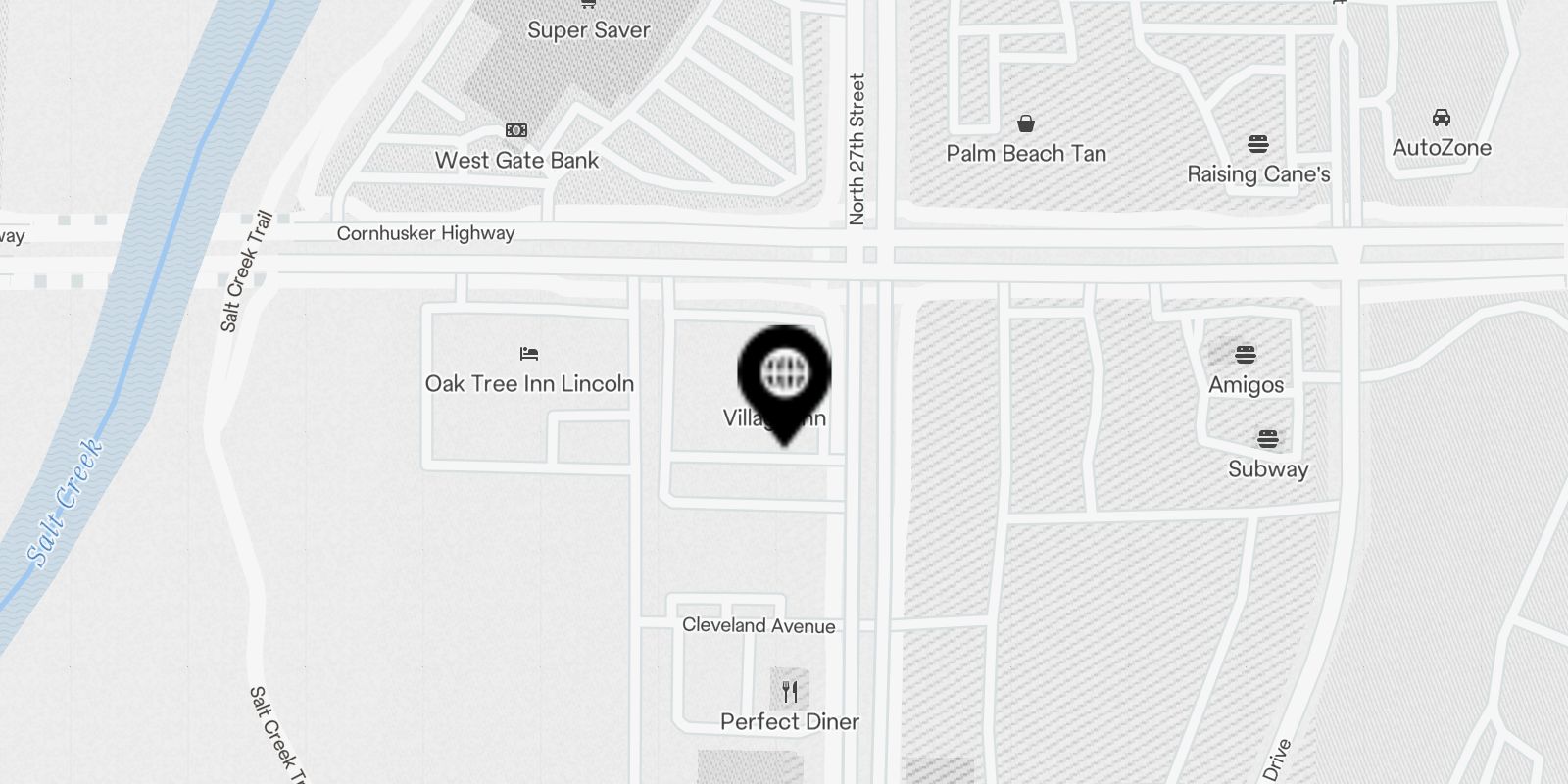This screenshot has width=1568, height=784.
Task: Open the Perfect Diner map marker
Action: [790, 693]
